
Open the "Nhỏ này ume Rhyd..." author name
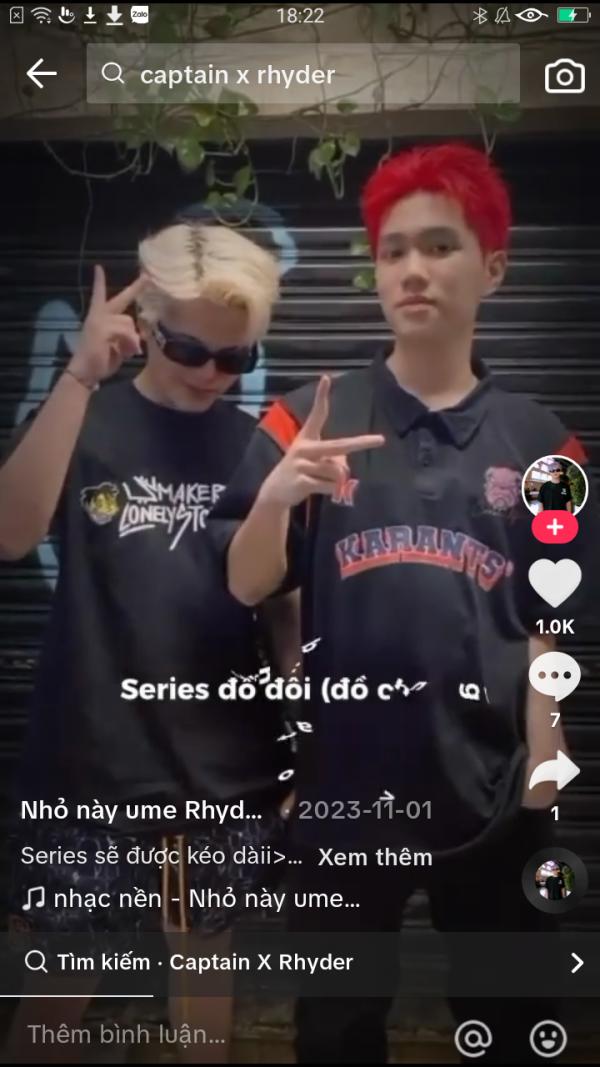coord(141,810)
